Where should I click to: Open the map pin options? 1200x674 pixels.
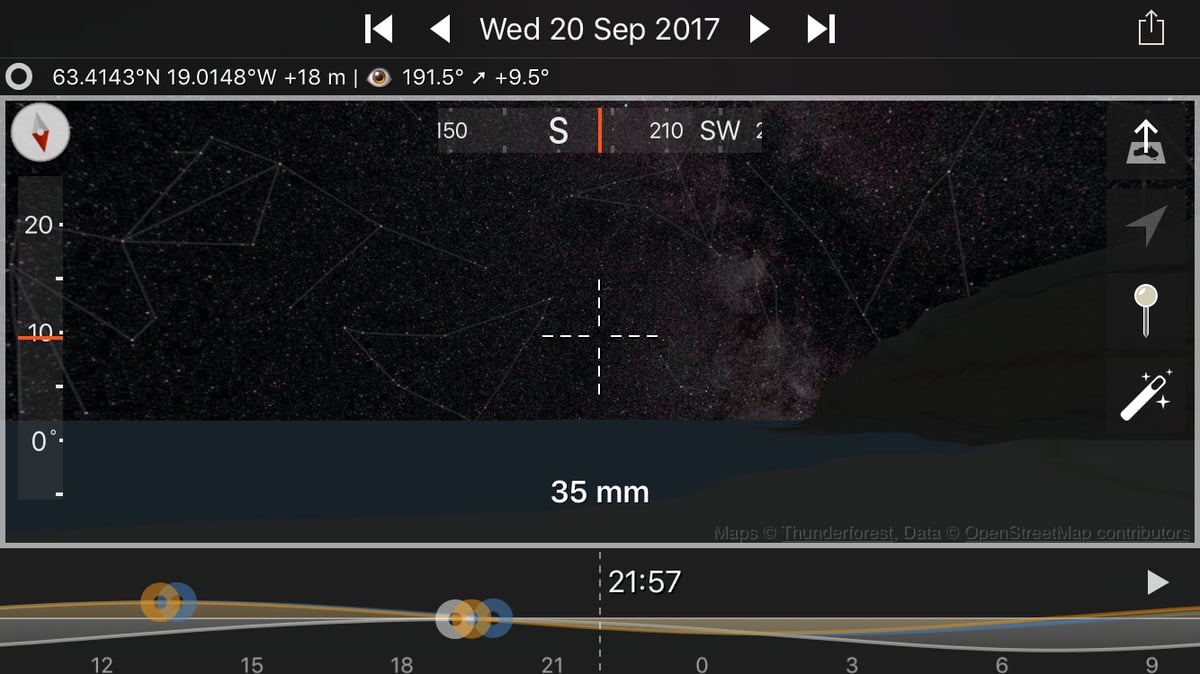tap(1146, 310)
